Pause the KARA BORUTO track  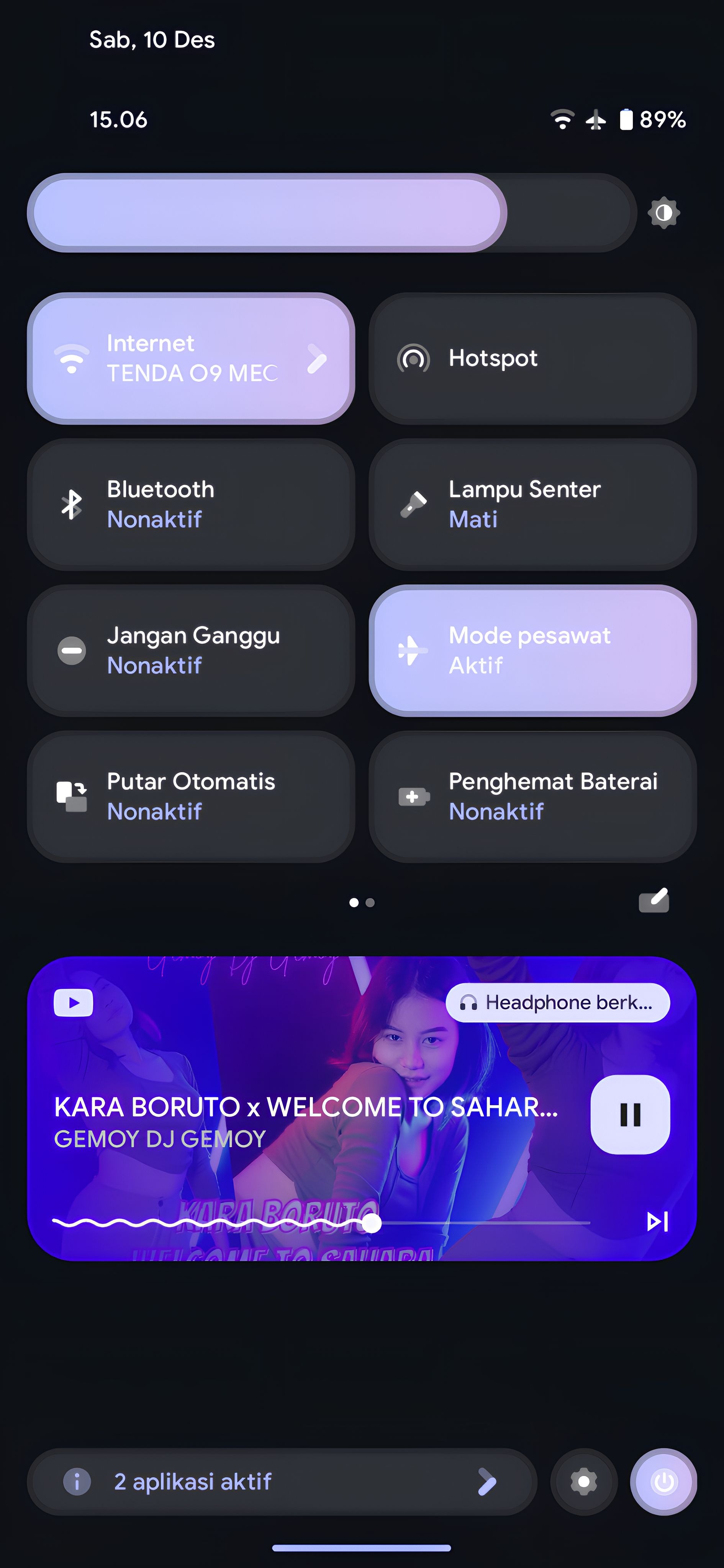630,1114
